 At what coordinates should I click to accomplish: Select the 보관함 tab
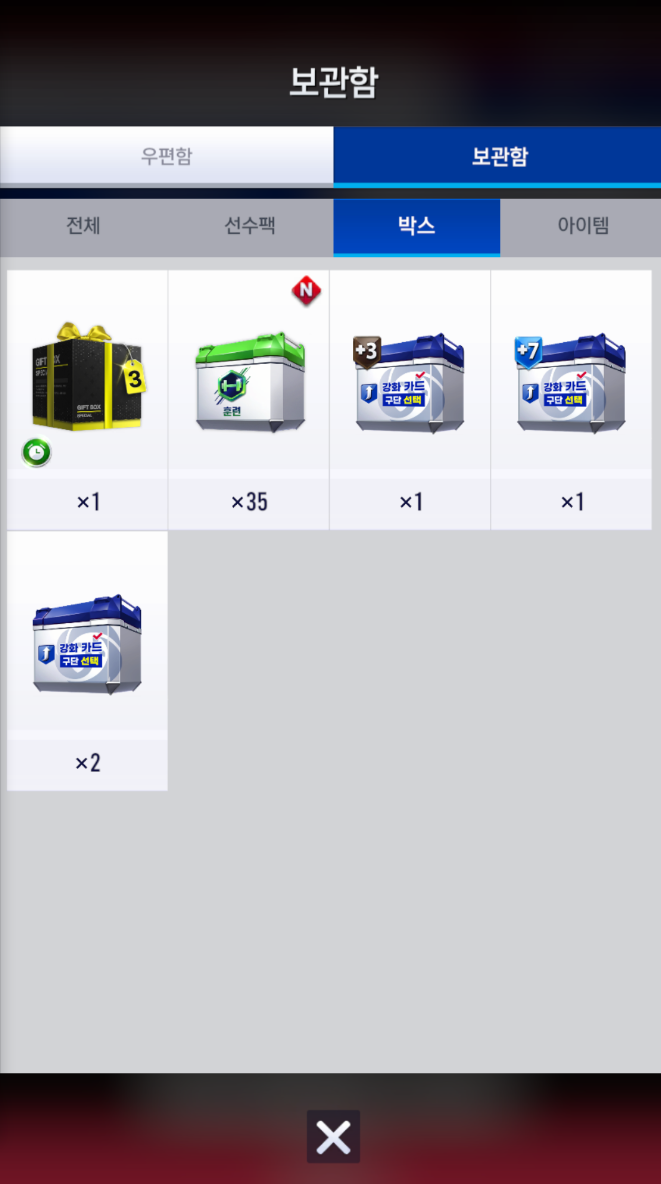tap(498, 156)
